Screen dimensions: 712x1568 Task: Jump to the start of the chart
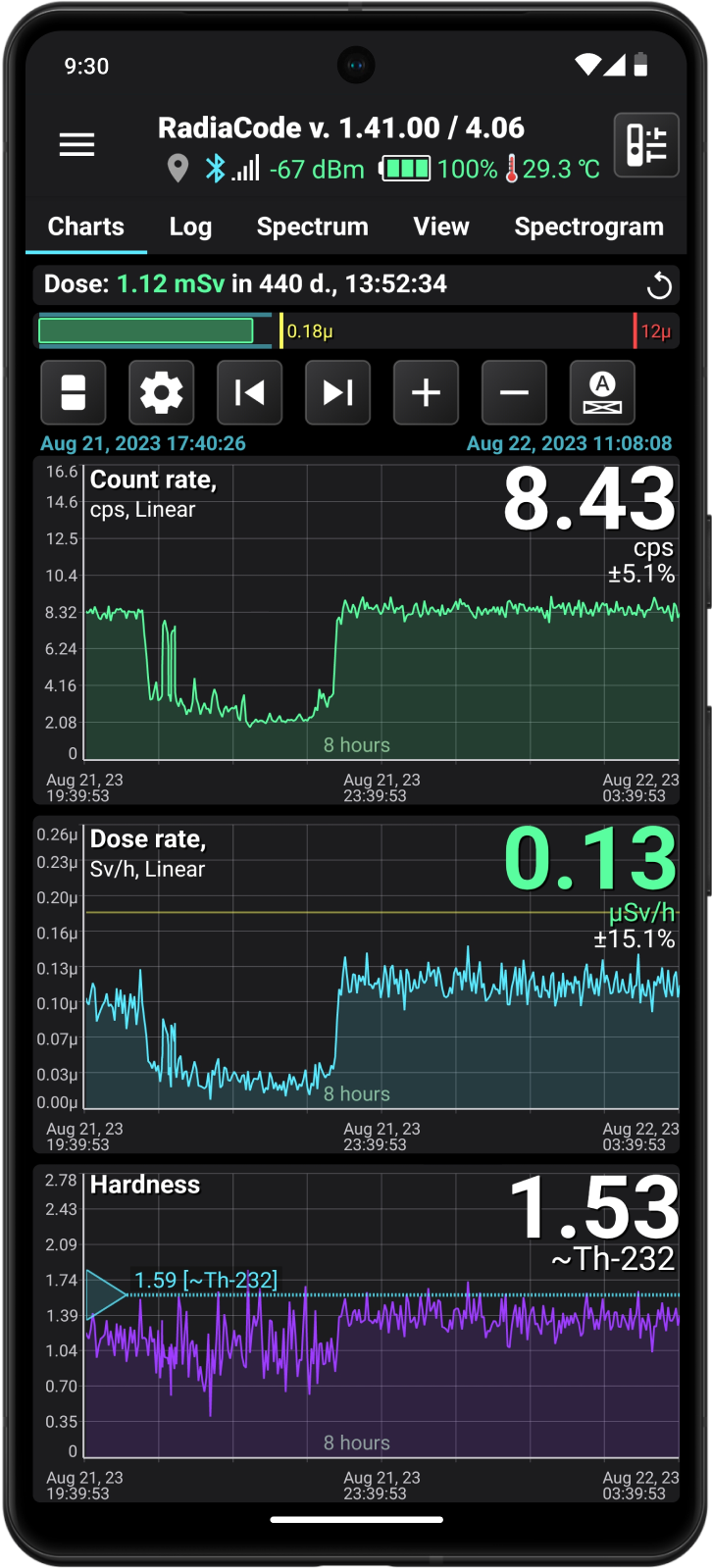pyautogui.click(x=250, y=393)
